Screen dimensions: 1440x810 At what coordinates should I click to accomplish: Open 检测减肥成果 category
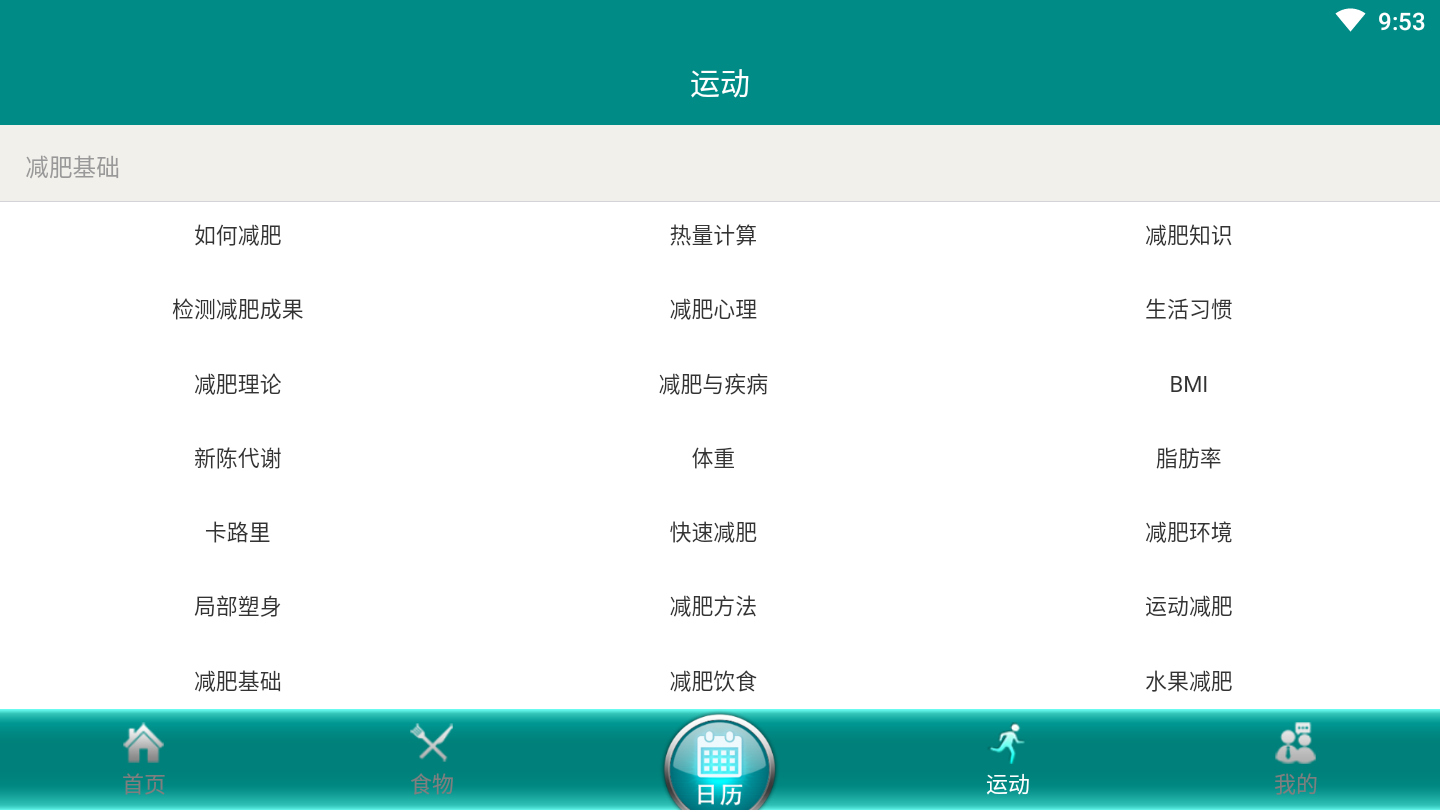click(238, 310)
